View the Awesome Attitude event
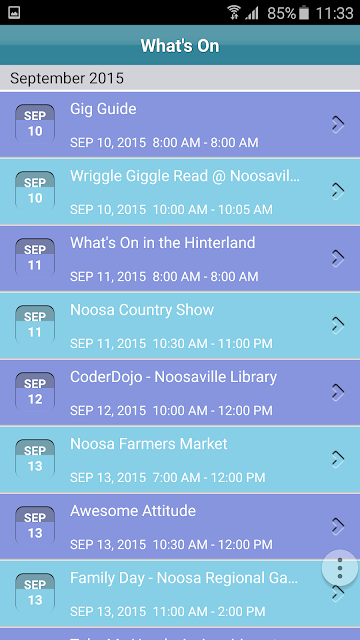The image size is (360, 640). pos(180,526)
